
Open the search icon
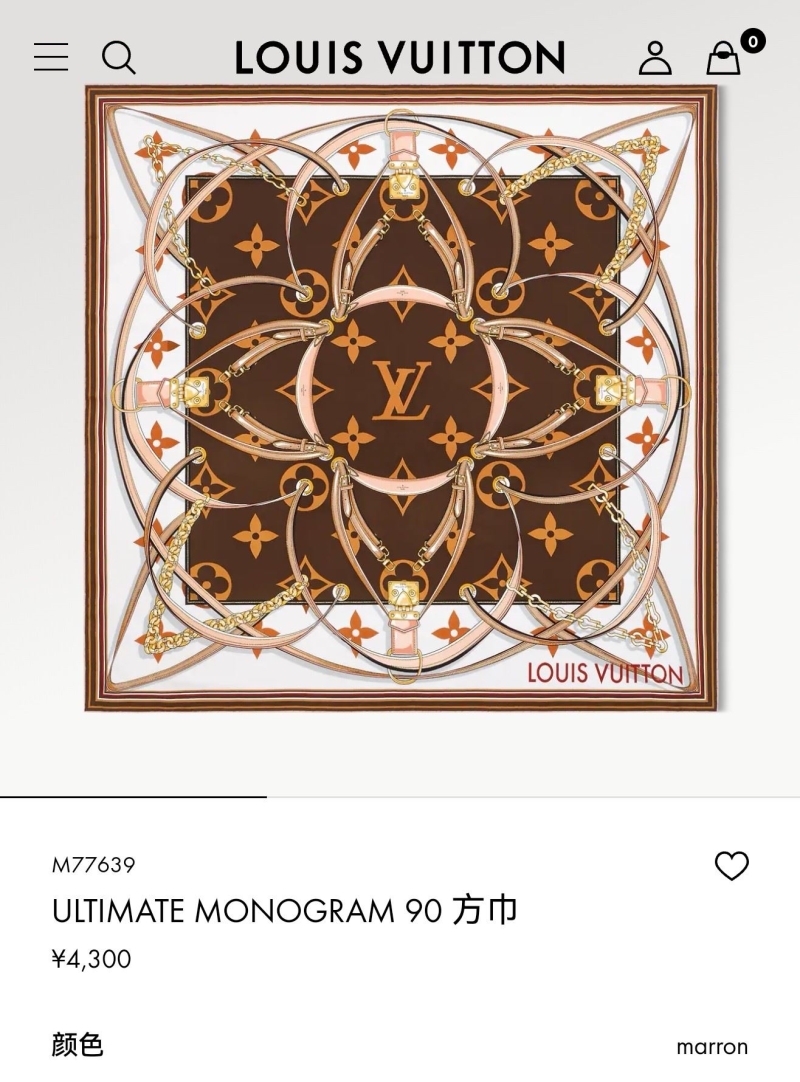click(x=118, y=58)
